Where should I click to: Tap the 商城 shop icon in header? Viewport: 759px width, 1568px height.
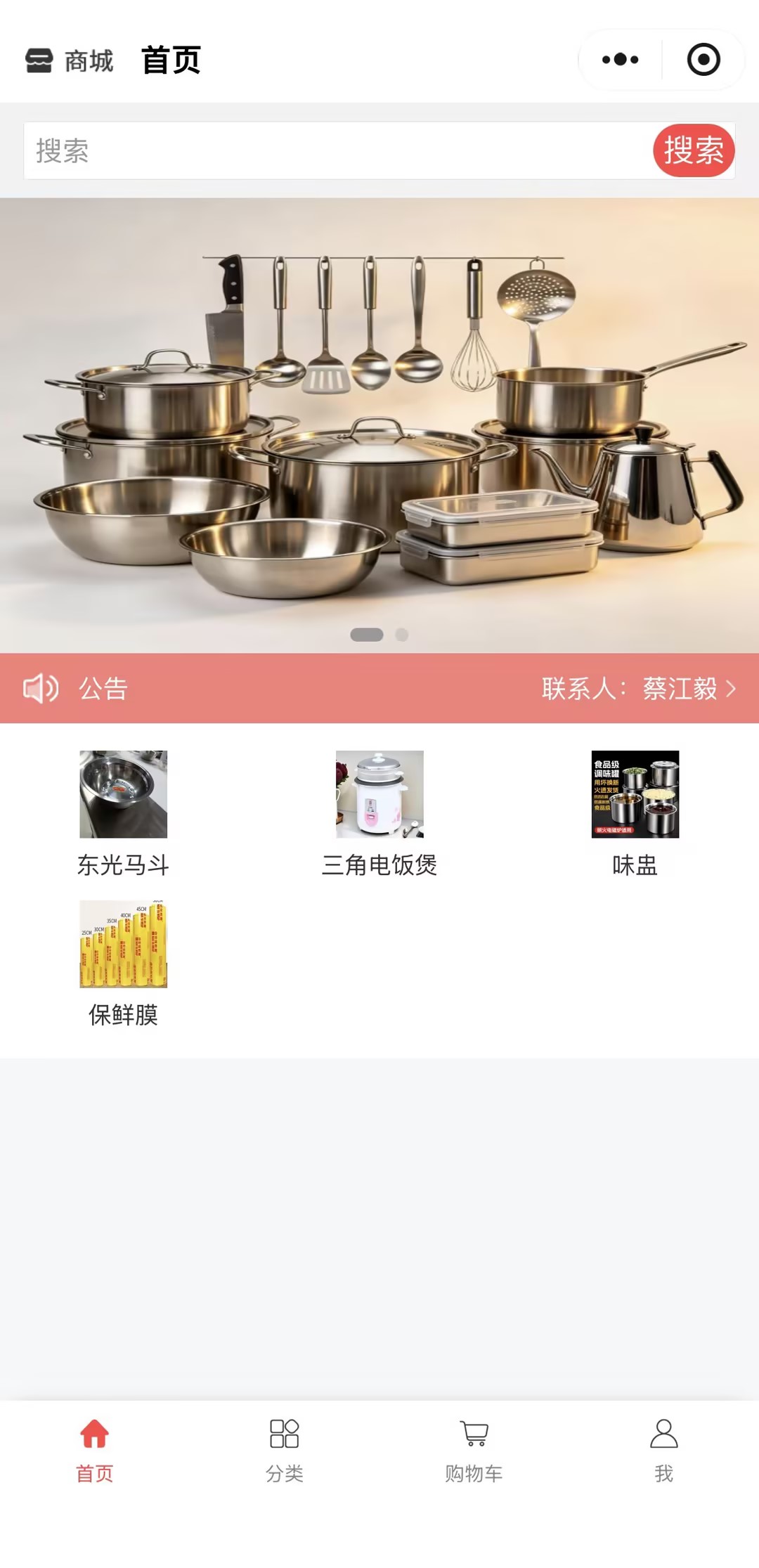coord(39,60)
